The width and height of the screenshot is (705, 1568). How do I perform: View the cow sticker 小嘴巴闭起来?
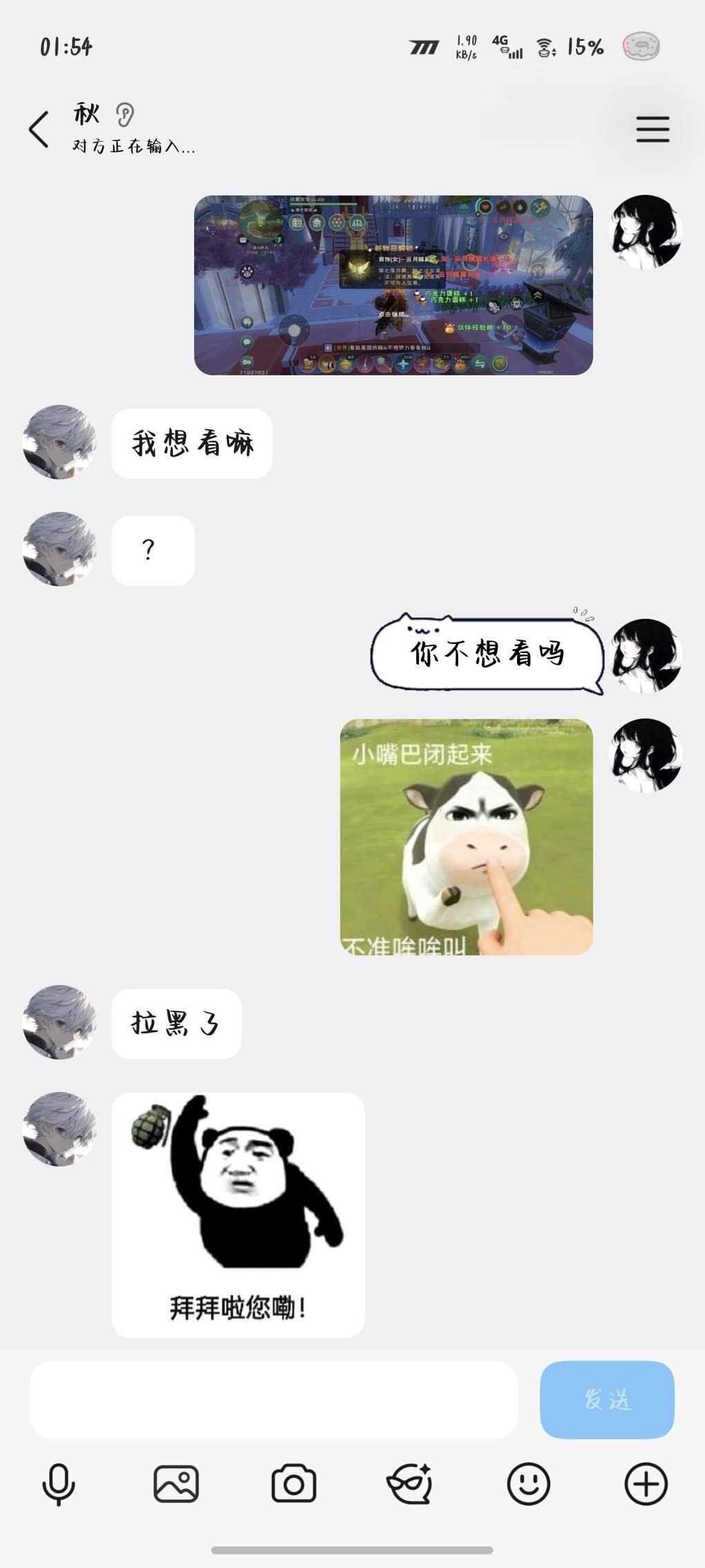click(467, 837)
